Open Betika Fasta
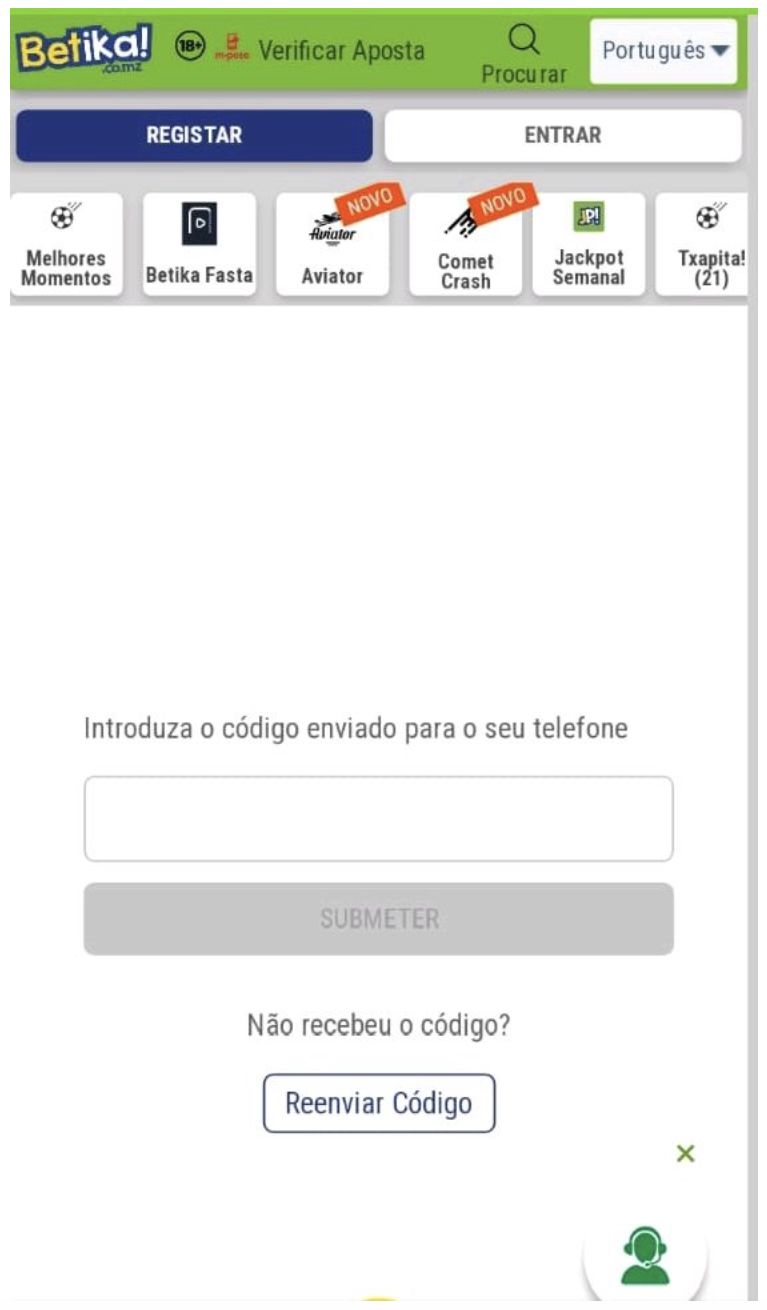Image resolution: width=767 pixels, height=1310 pixels. pos(199,246)
